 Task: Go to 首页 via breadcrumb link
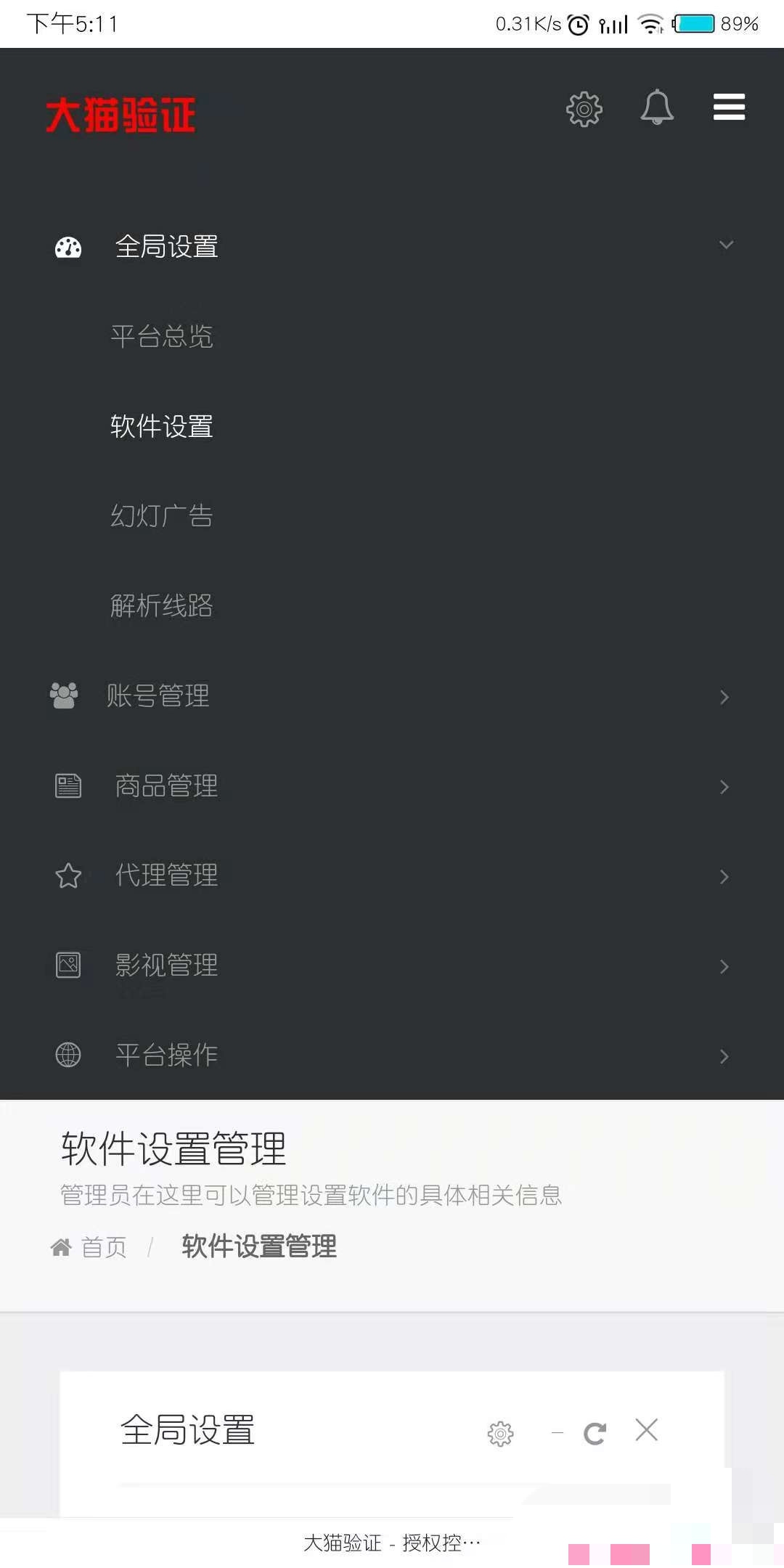pos(103,1247)
